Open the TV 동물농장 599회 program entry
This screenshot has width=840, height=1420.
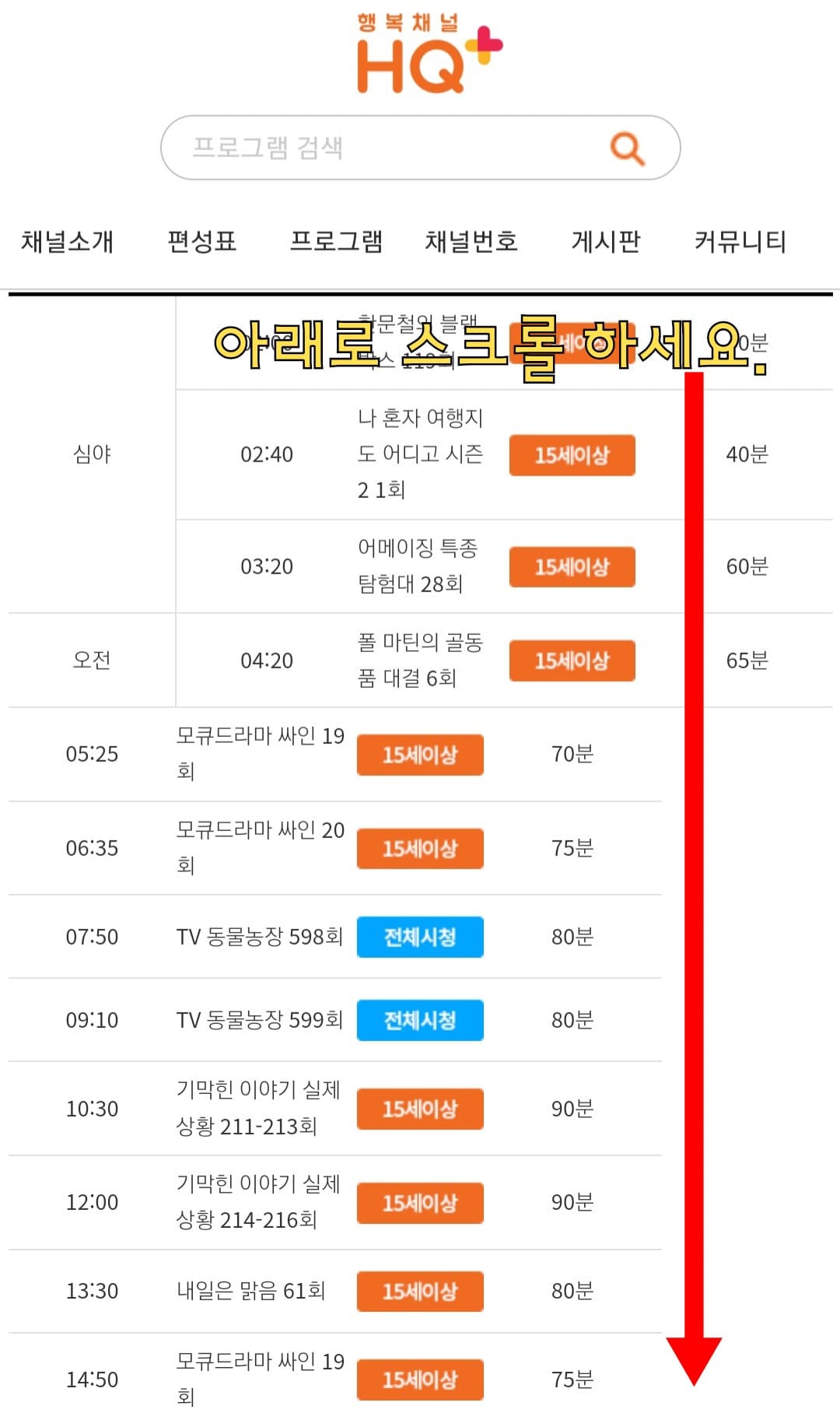[x=259, y=1020]
